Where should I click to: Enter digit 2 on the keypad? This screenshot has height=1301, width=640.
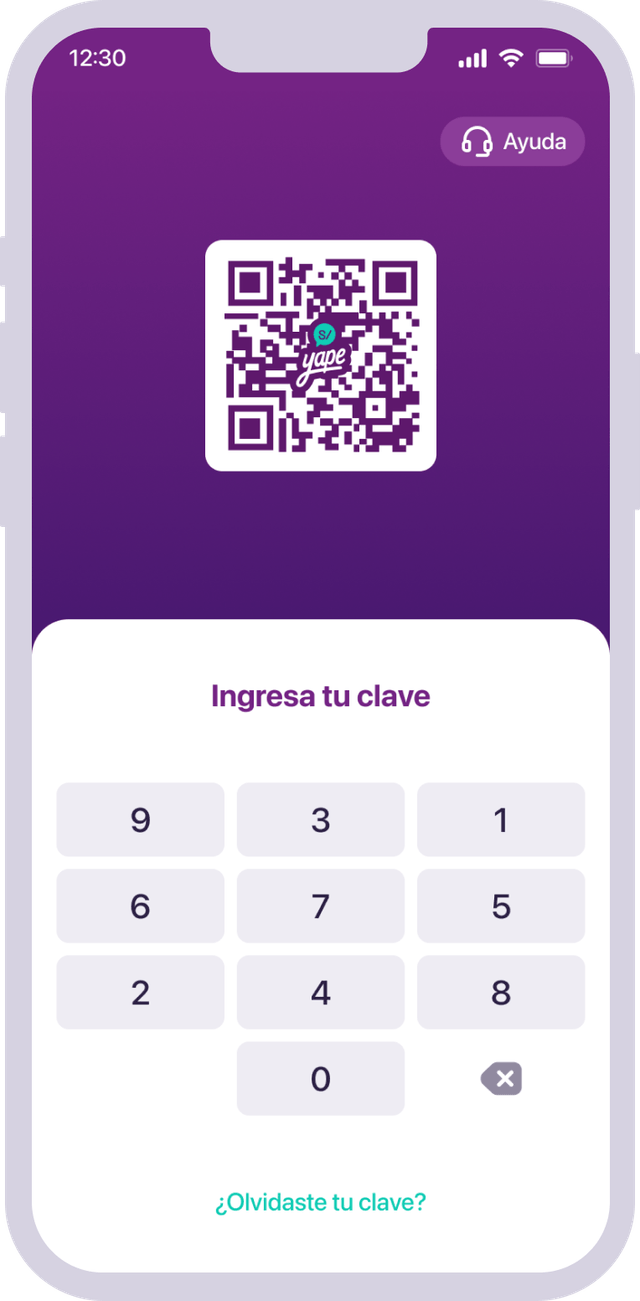[140, 992]
